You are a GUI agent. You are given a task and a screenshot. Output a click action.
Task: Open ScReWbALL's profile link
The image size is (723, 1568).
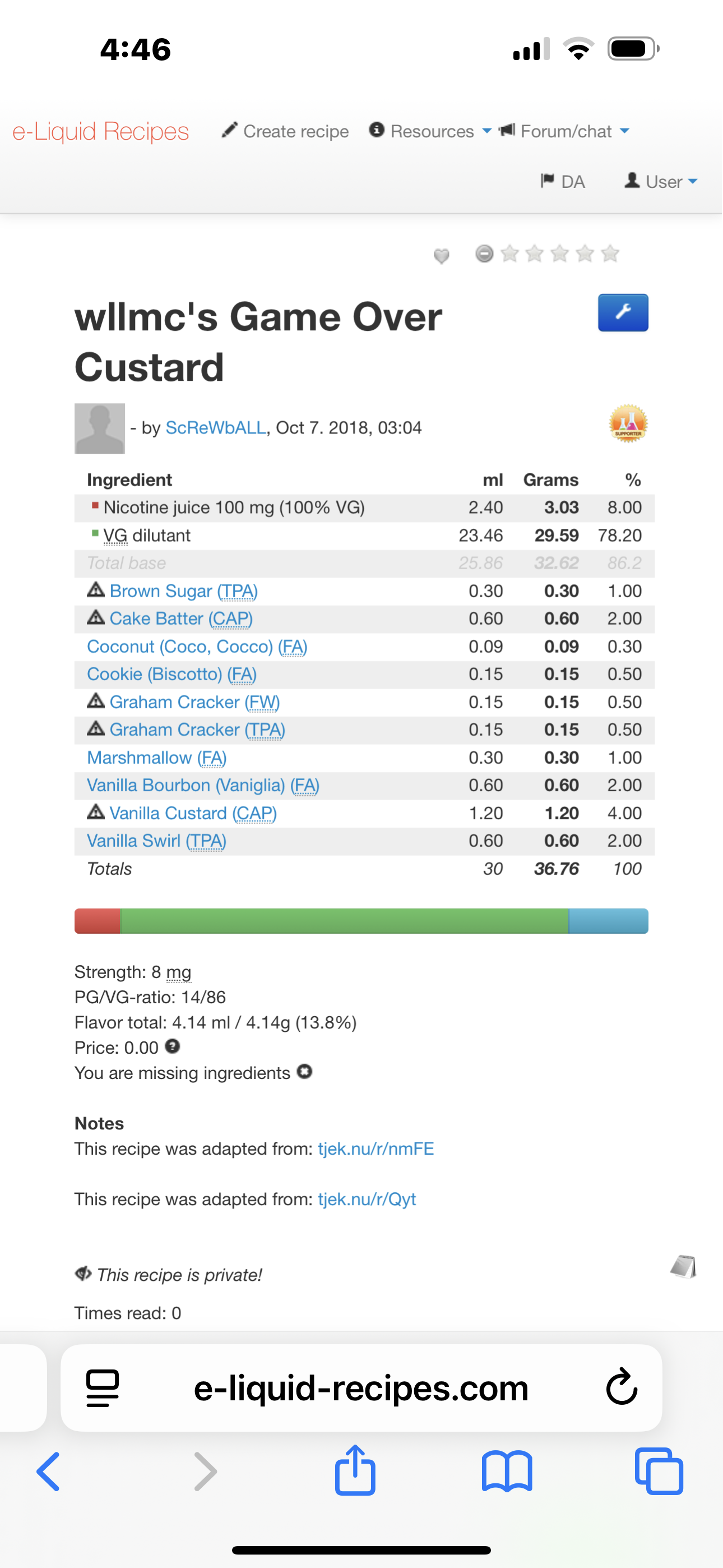coord(215,428)
